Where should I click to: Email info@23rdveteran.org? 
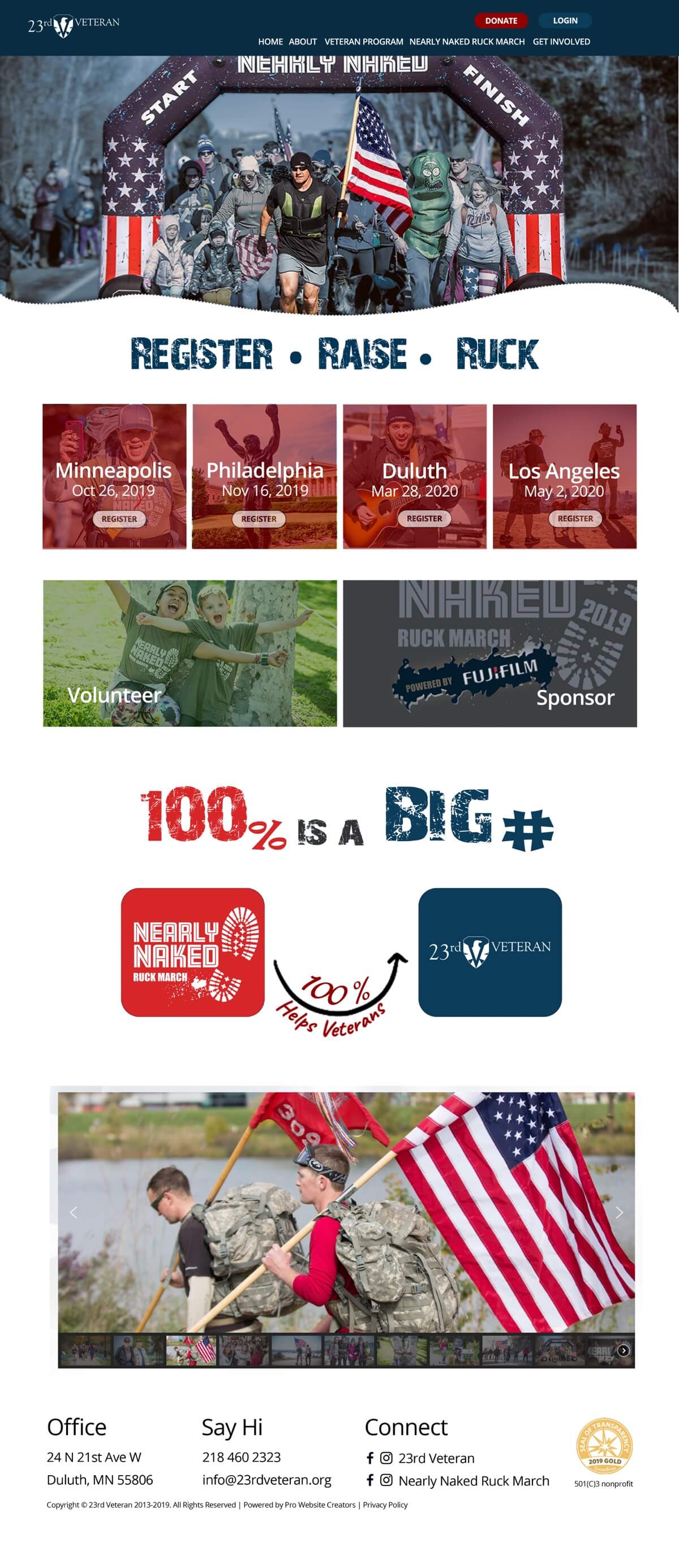(267, 1480)
